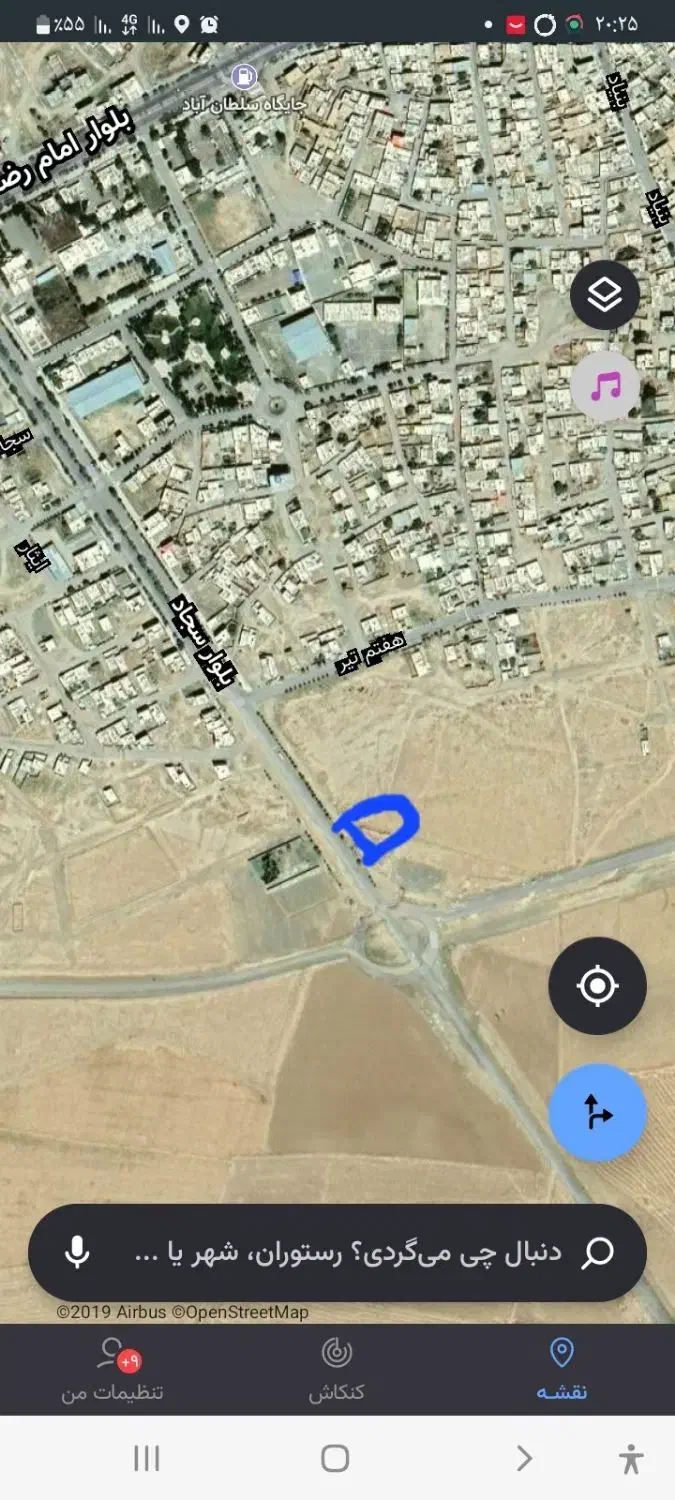The image size is (675, 1500).
Task: Center map on my current location
Action: [597, 986]
